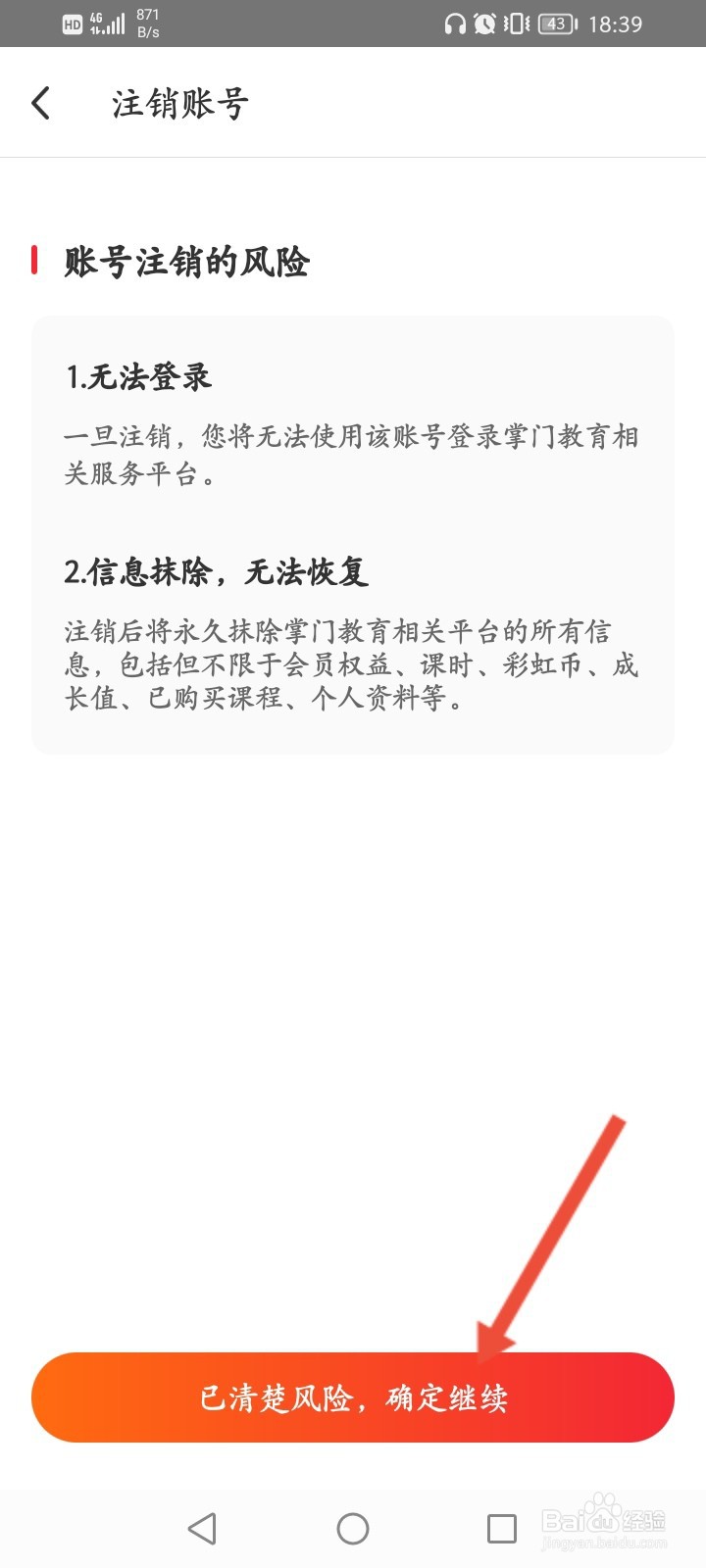
Task: Tap the battery indicator showing 43
Action: (x=555, y=24)
